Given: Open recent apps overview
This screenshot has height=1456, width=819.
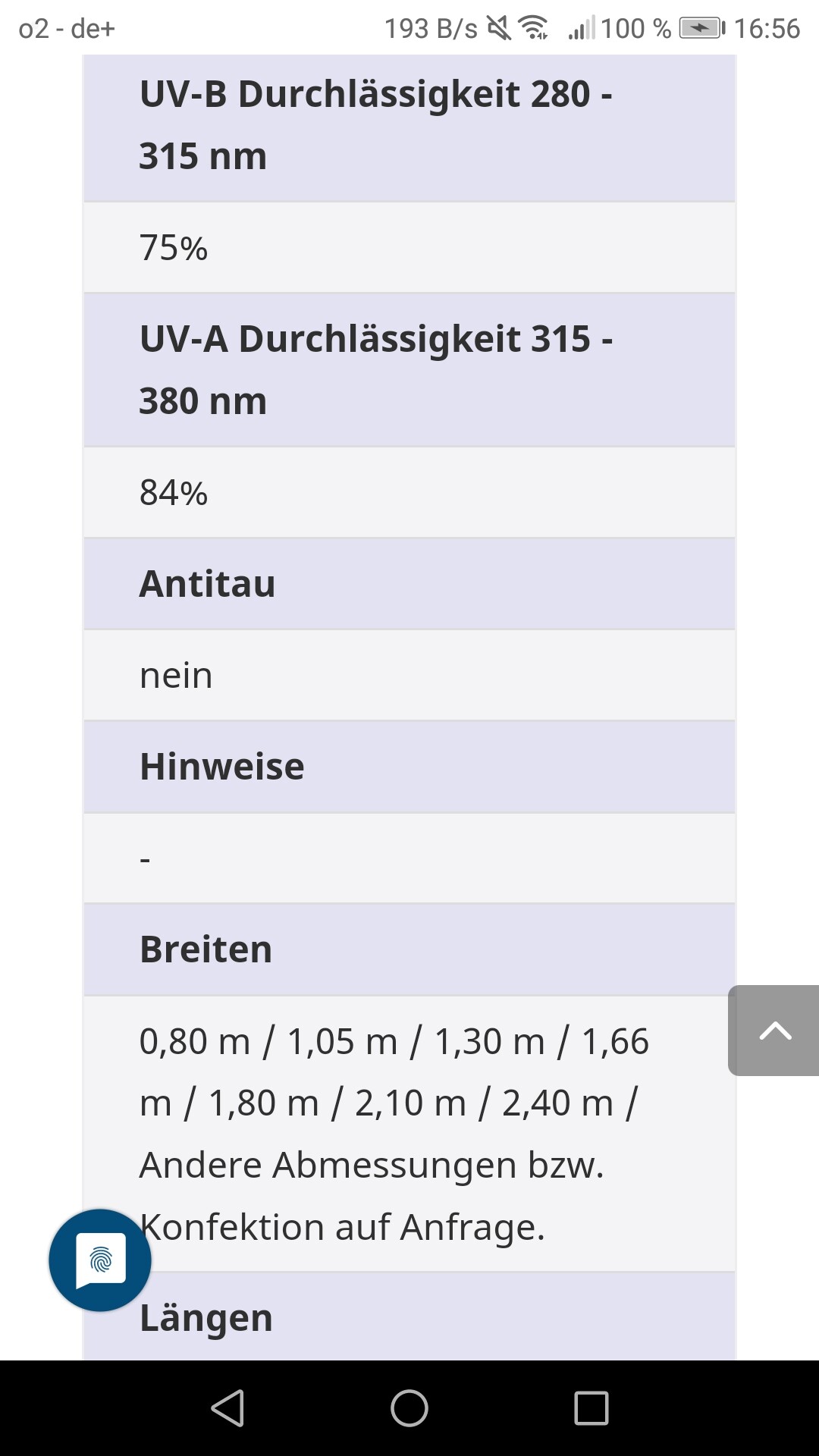Looking at the screenshot, I should tap(591, 1408).
